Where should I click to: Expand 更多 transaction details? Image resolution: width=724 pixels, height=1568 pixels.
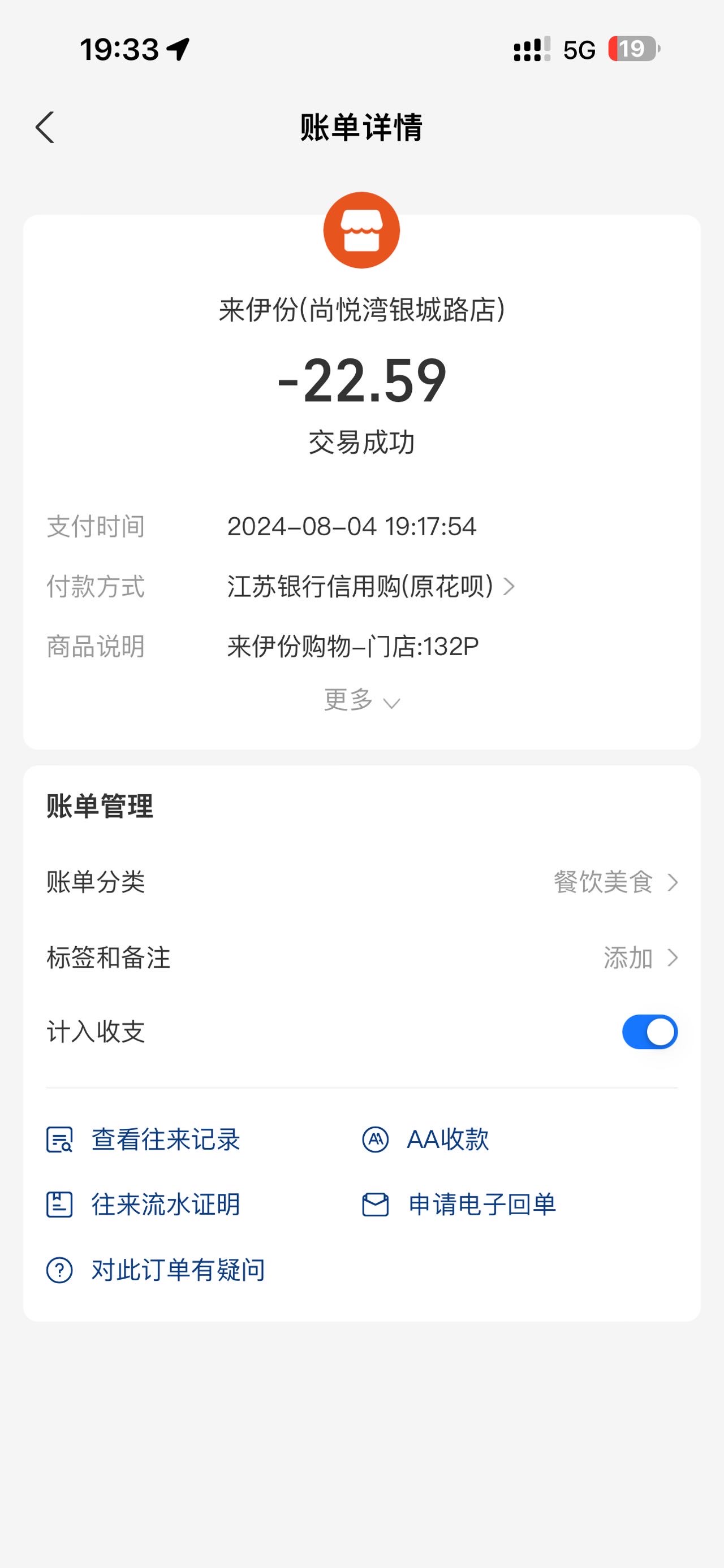pyautogui.click(x=361, y=700)
